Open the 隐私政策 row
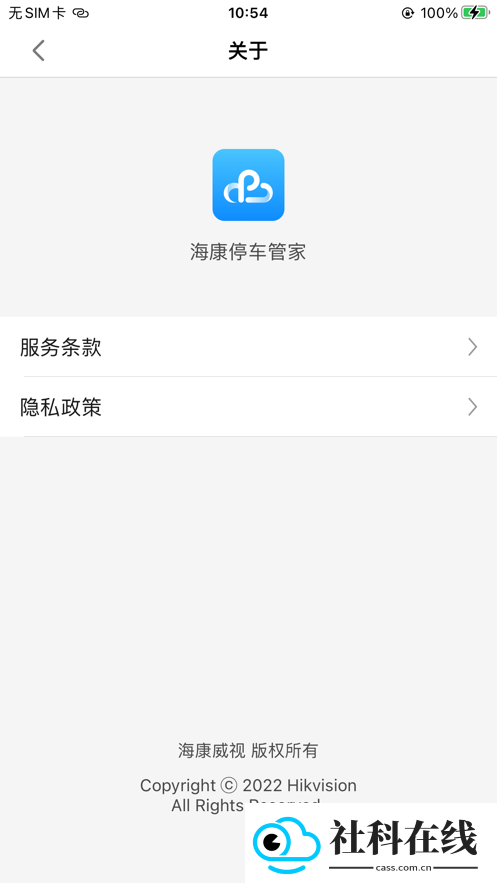497x883 pixels. tap(248, 407)
